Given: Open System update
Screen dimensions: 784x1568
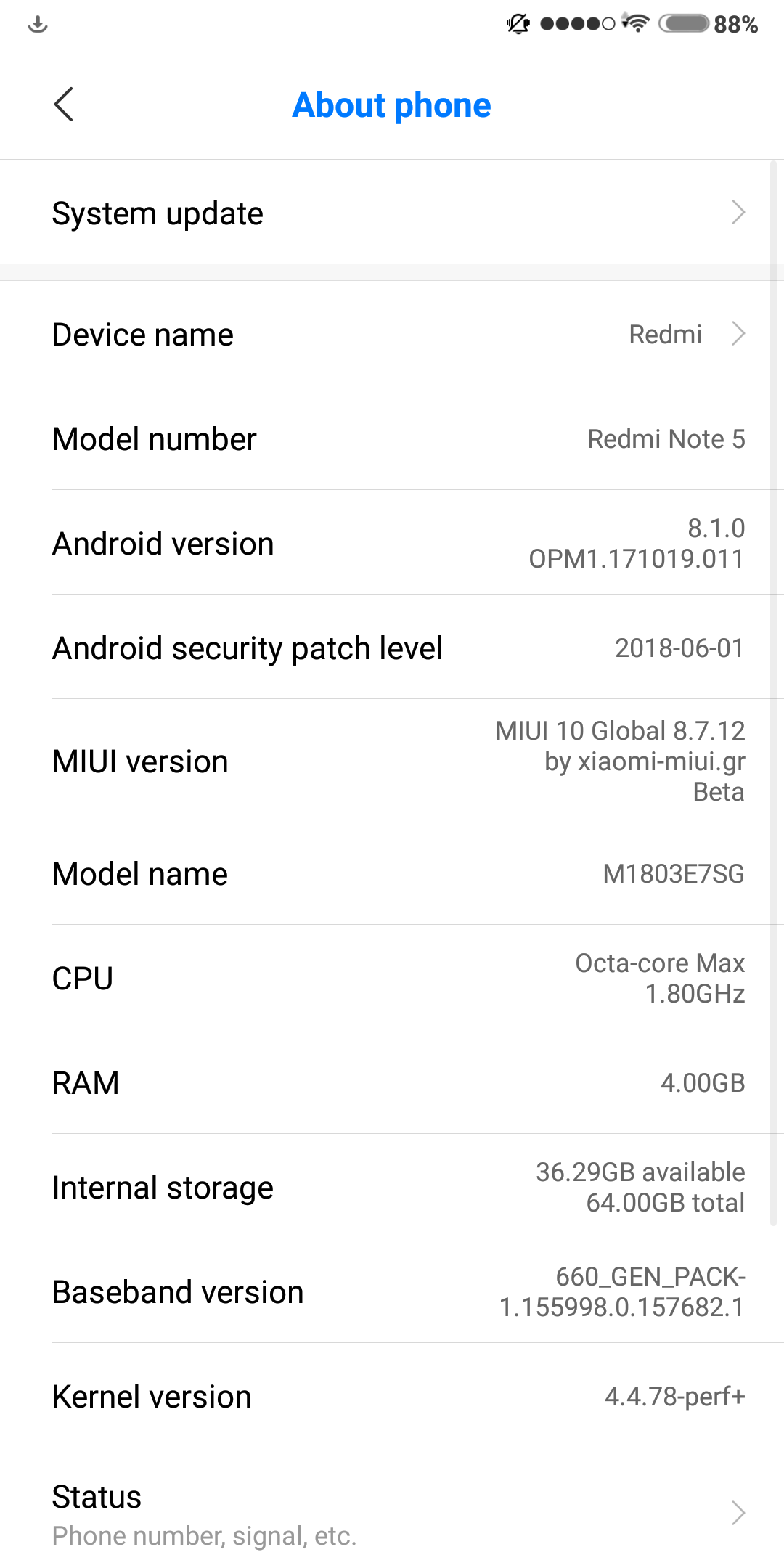Looking at the screenshot, I should coord(392,212).
